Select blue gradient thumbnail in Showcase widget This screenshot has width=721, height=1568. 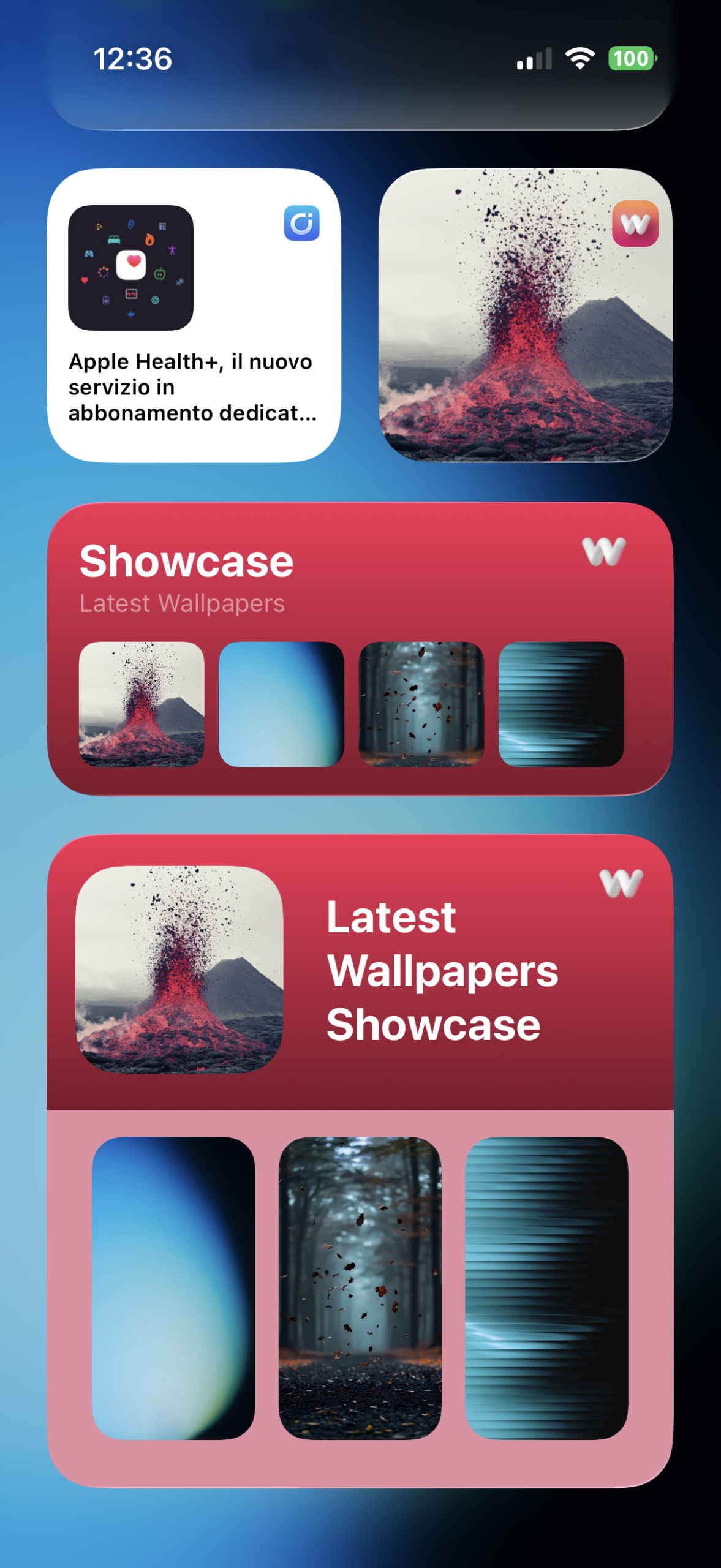[x=281, y=704]
